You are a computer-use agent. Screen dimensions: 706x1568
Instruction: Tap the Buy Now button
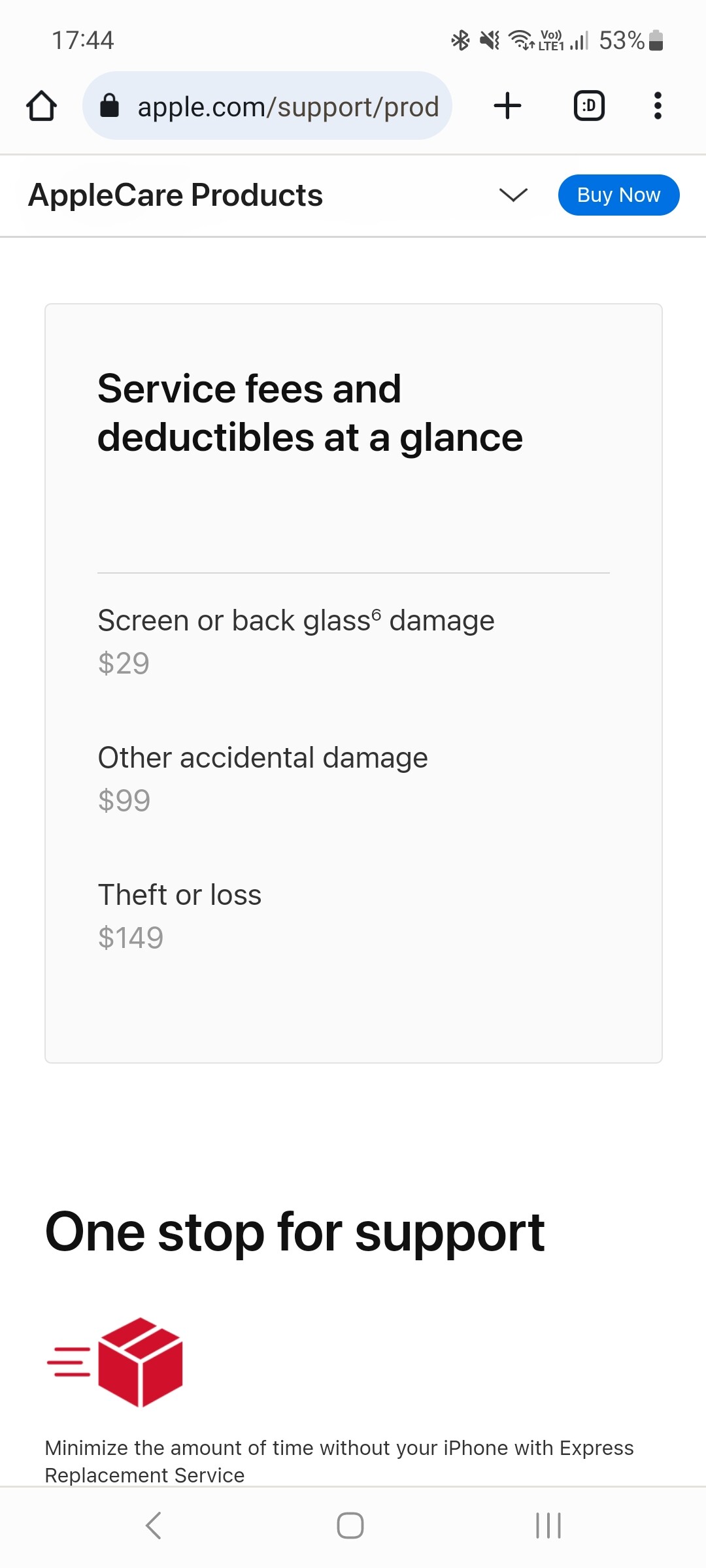[x=618, y=195]
